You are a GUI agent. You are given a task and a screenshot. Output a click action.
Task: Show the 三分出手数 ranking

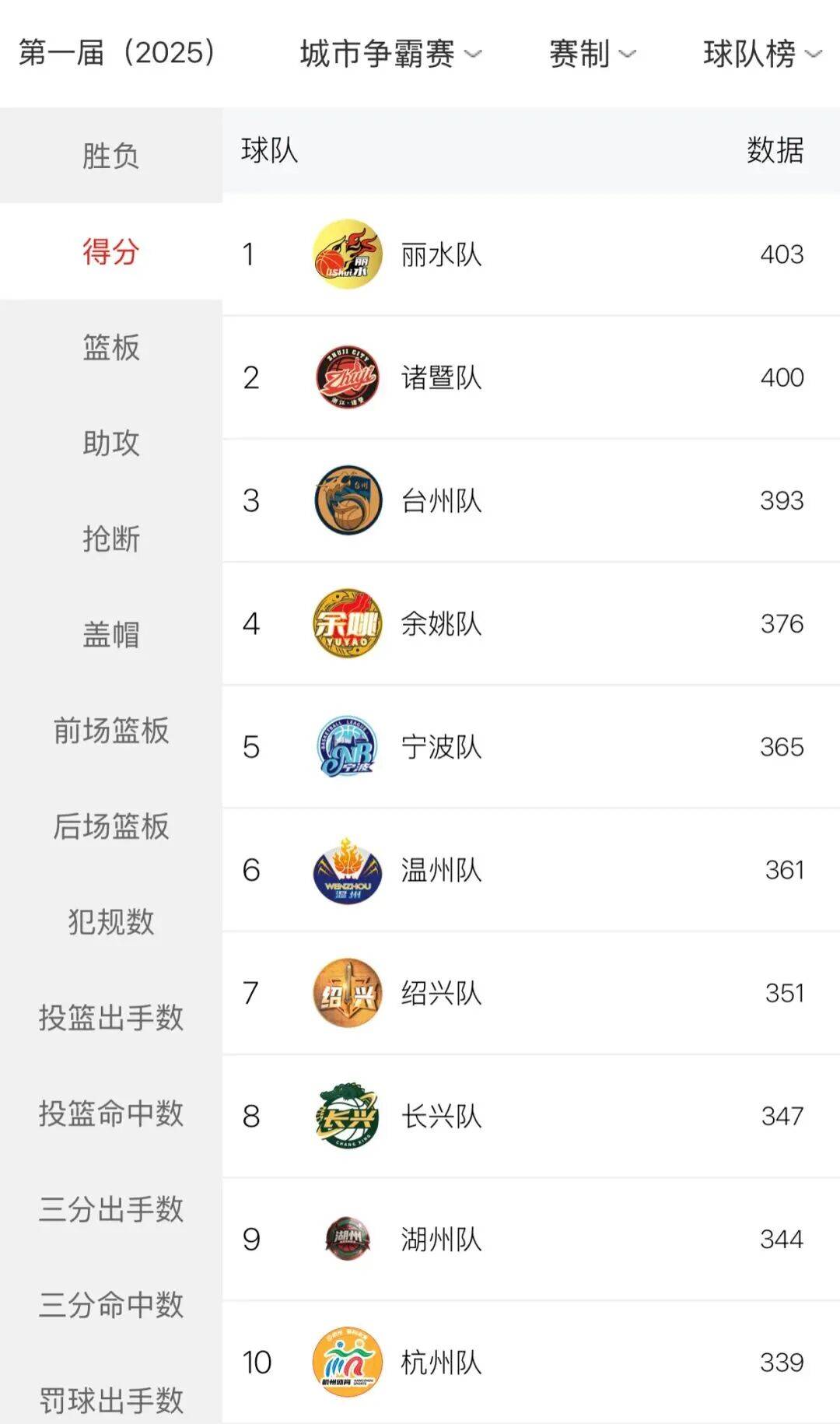pyautogui.click(x=111, y=1208)
